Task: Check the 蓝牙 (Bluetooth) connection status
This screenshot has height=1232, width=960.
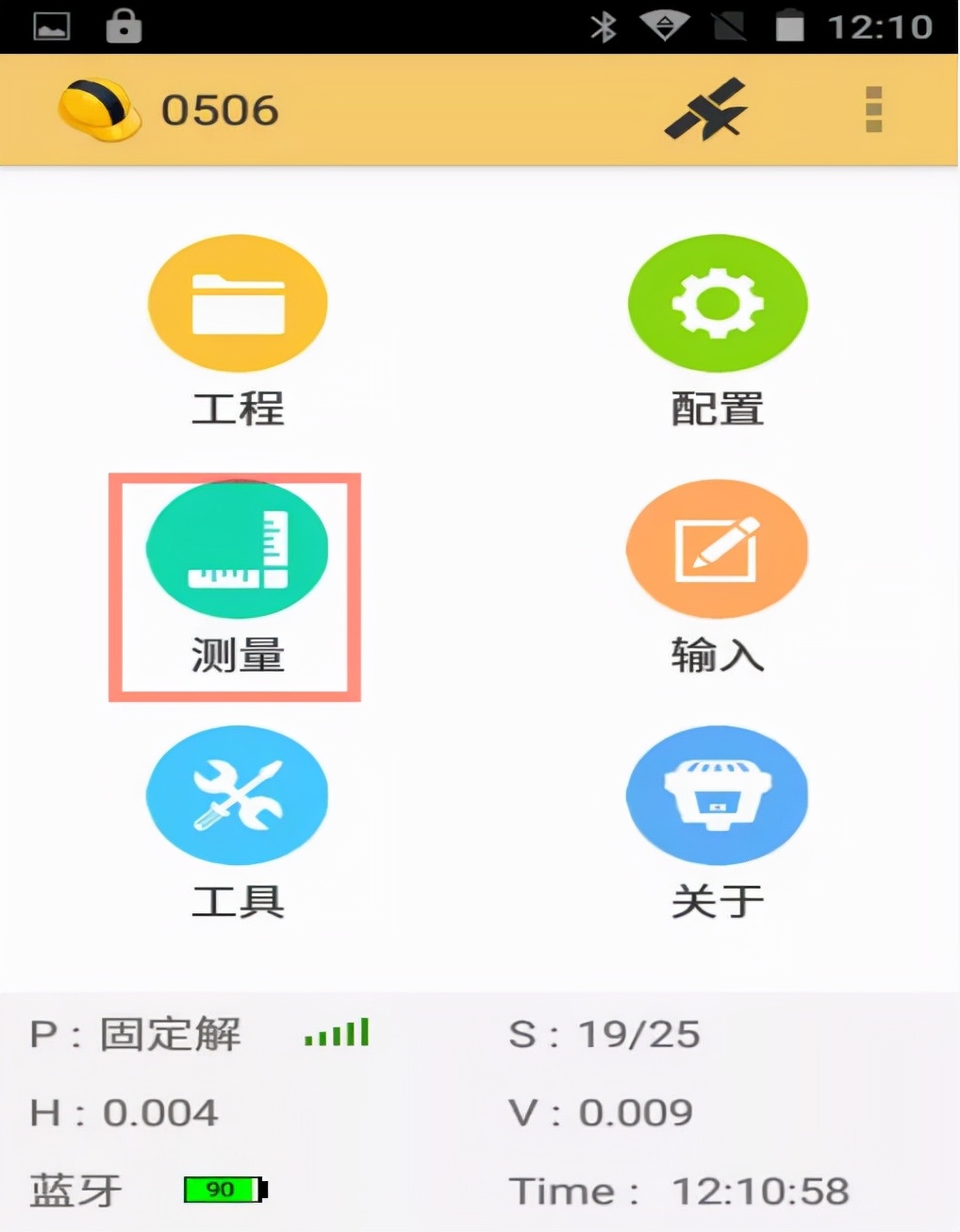Action: coord(74,1190)
